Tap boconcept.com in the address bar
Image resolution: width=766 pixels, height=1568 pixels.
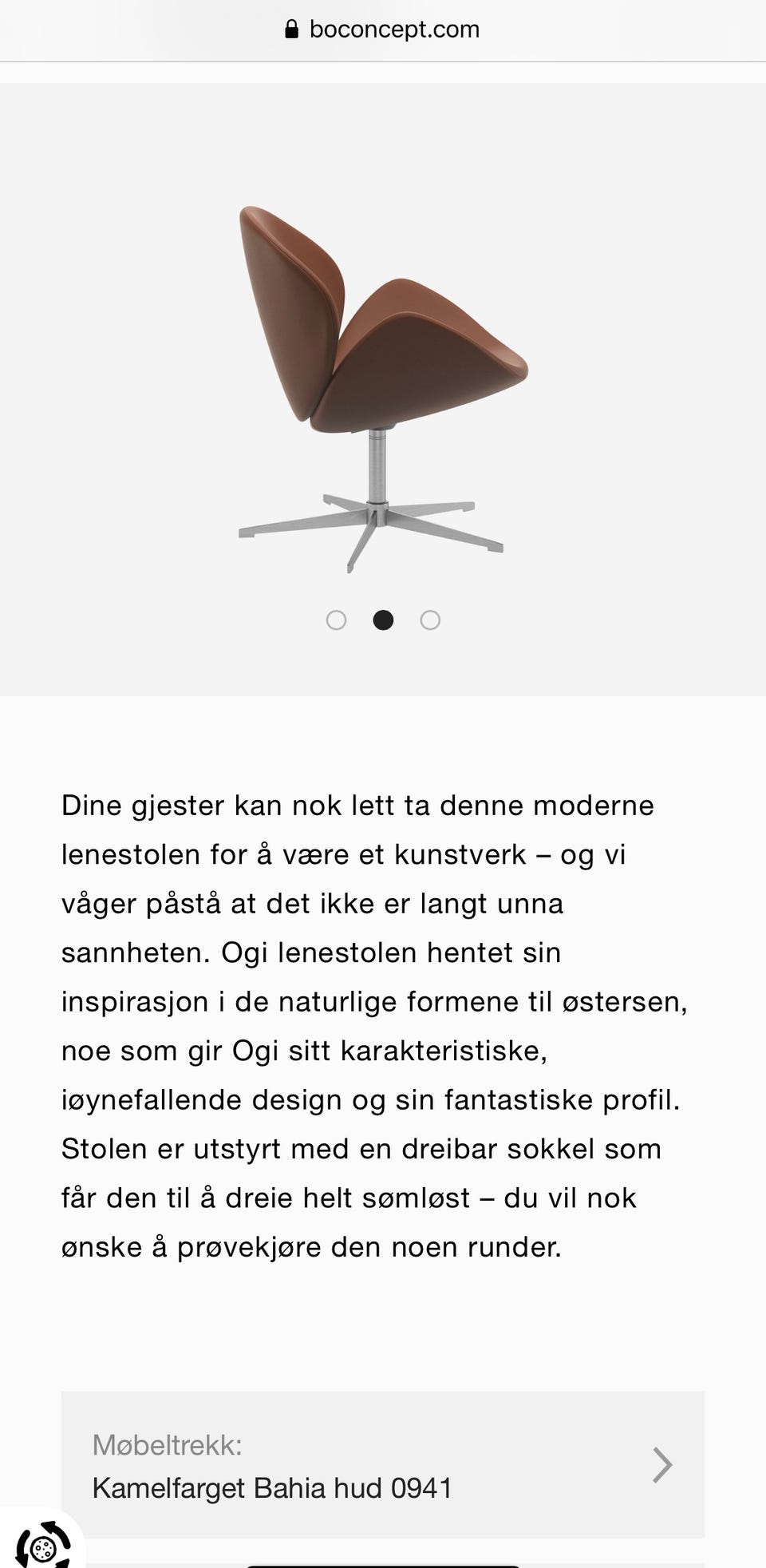click(395, 29)
